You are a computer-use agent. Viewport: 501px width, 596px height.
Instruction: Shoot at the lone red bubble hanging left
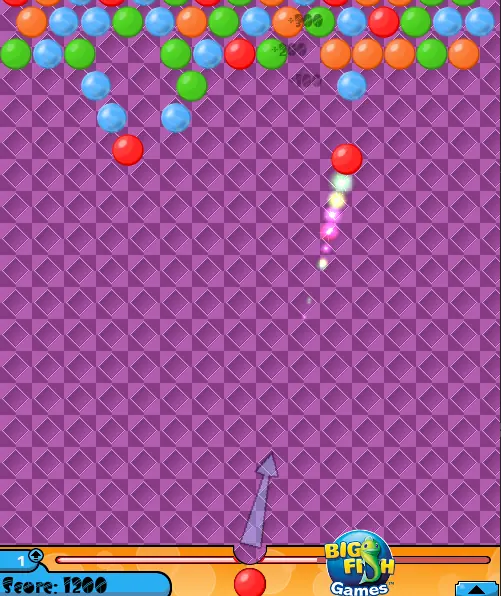(x=128, y=150)
